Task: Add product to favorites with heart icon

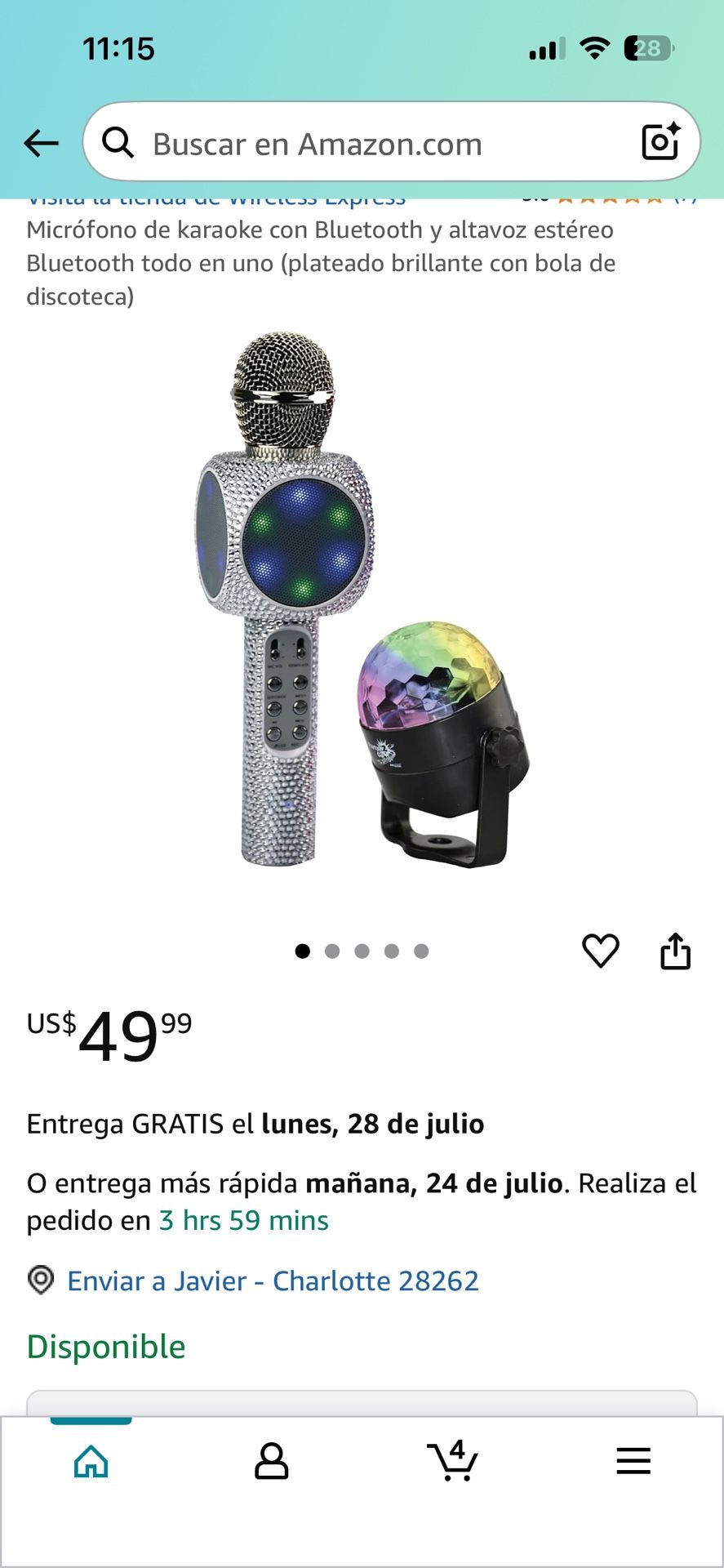Action: pyautogui.click(x=602, y=950)
